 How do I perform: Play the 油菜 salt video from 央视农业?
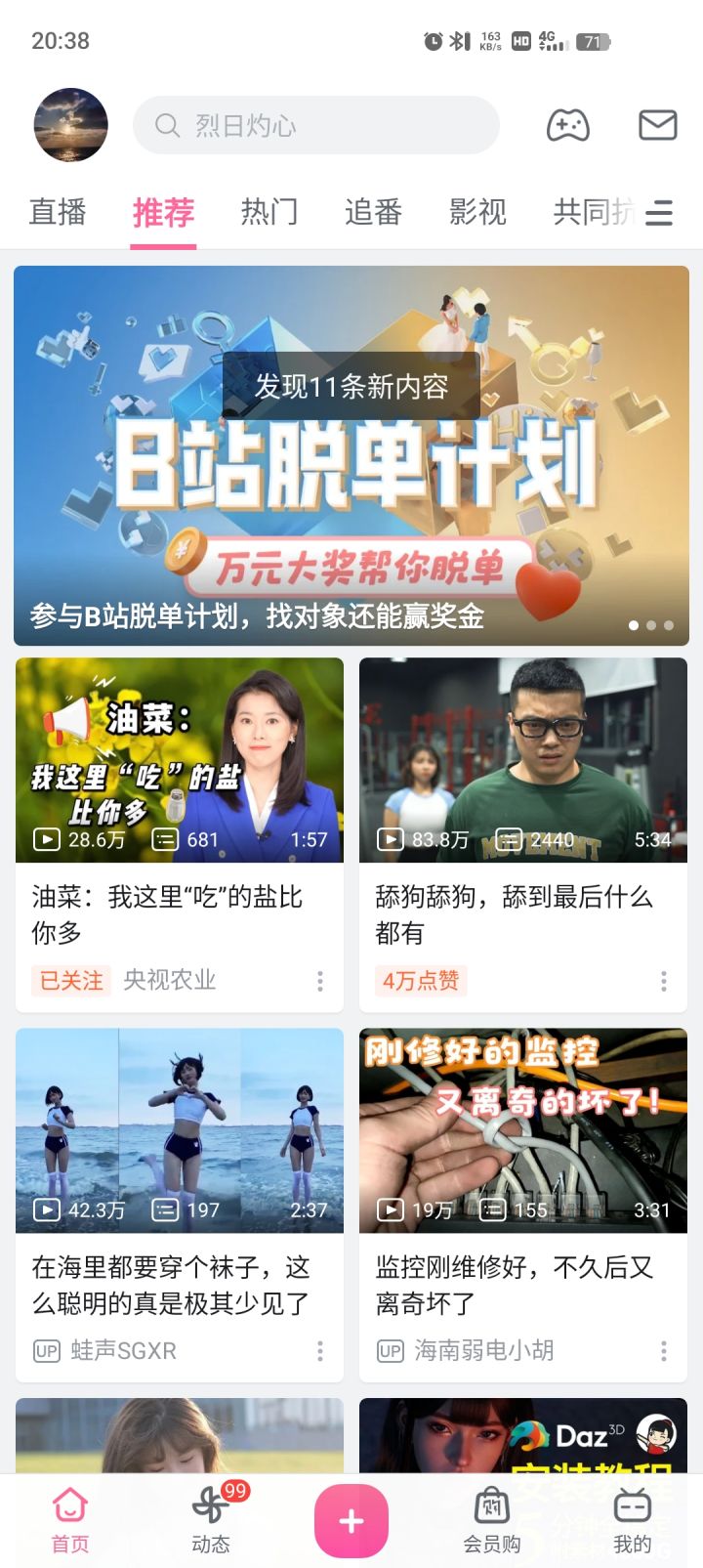(180, 760)
